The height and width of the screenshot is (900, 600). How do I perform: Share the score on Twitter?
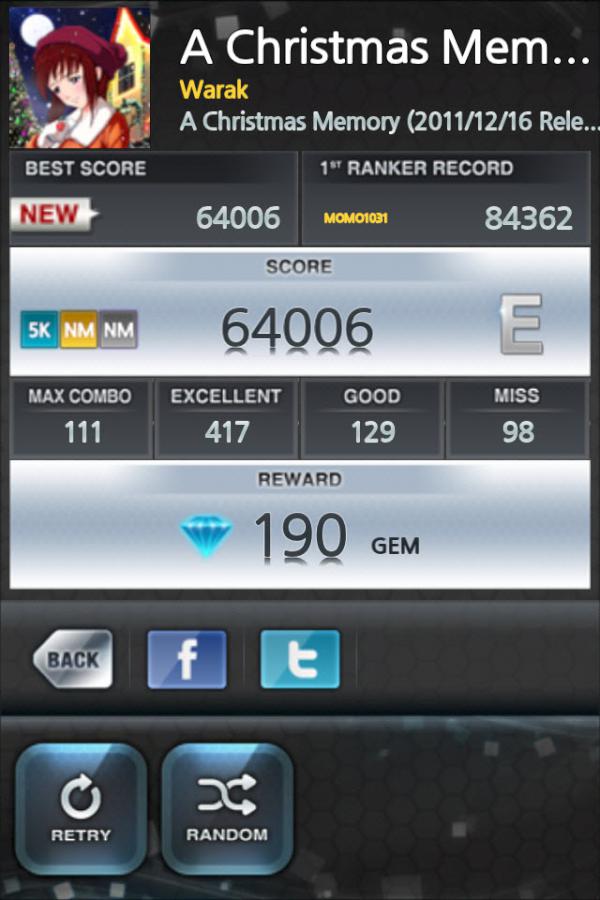click(300, 659)
